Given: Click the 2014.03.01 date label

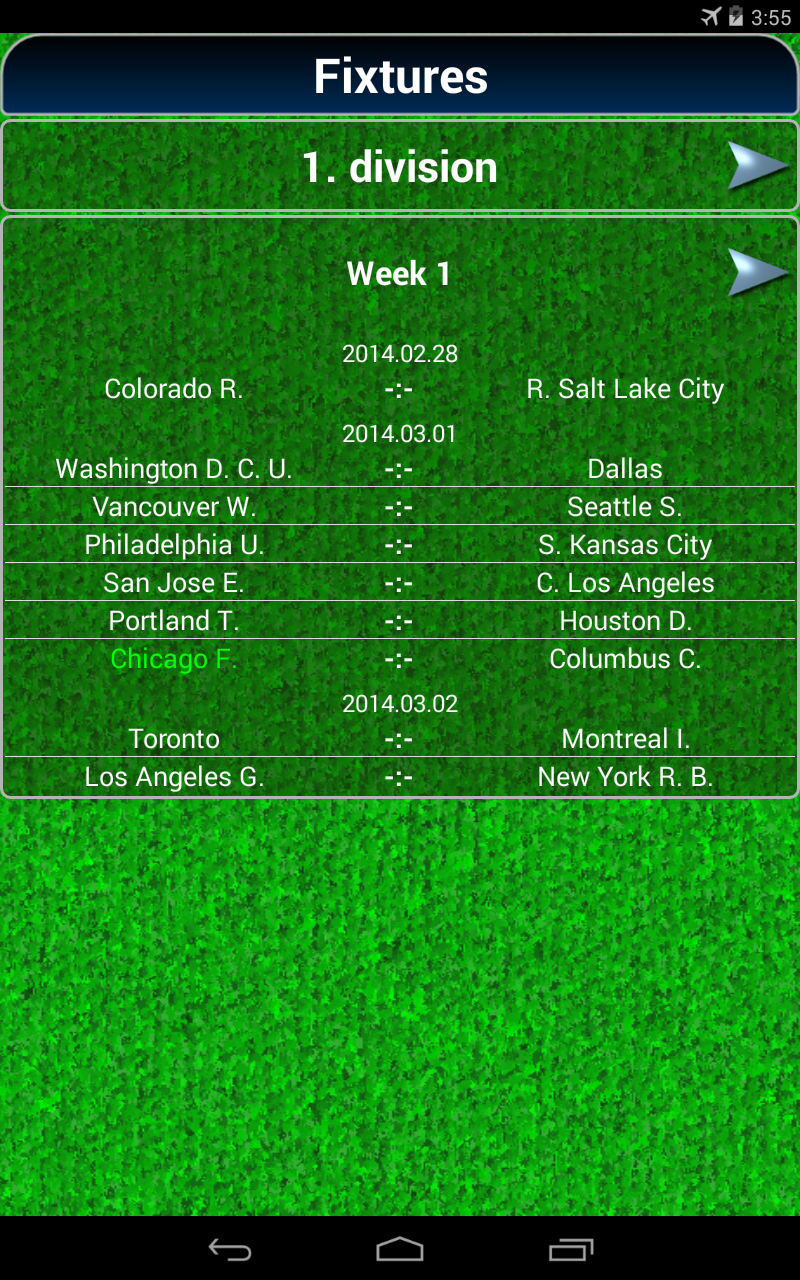Looking at the screenshot, I should click(x=400, y=433).
